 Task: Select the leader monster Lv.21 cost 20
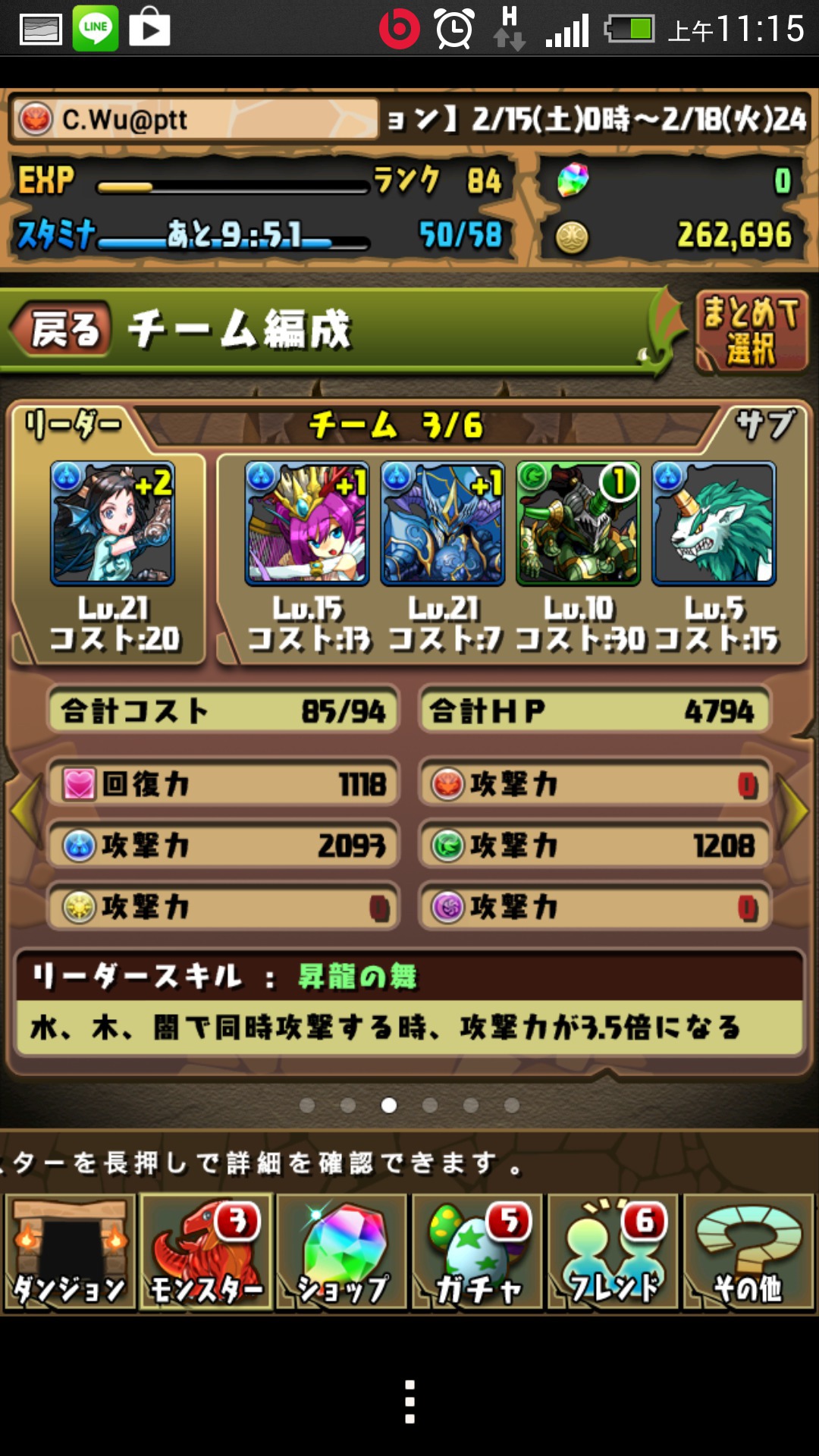112,523
